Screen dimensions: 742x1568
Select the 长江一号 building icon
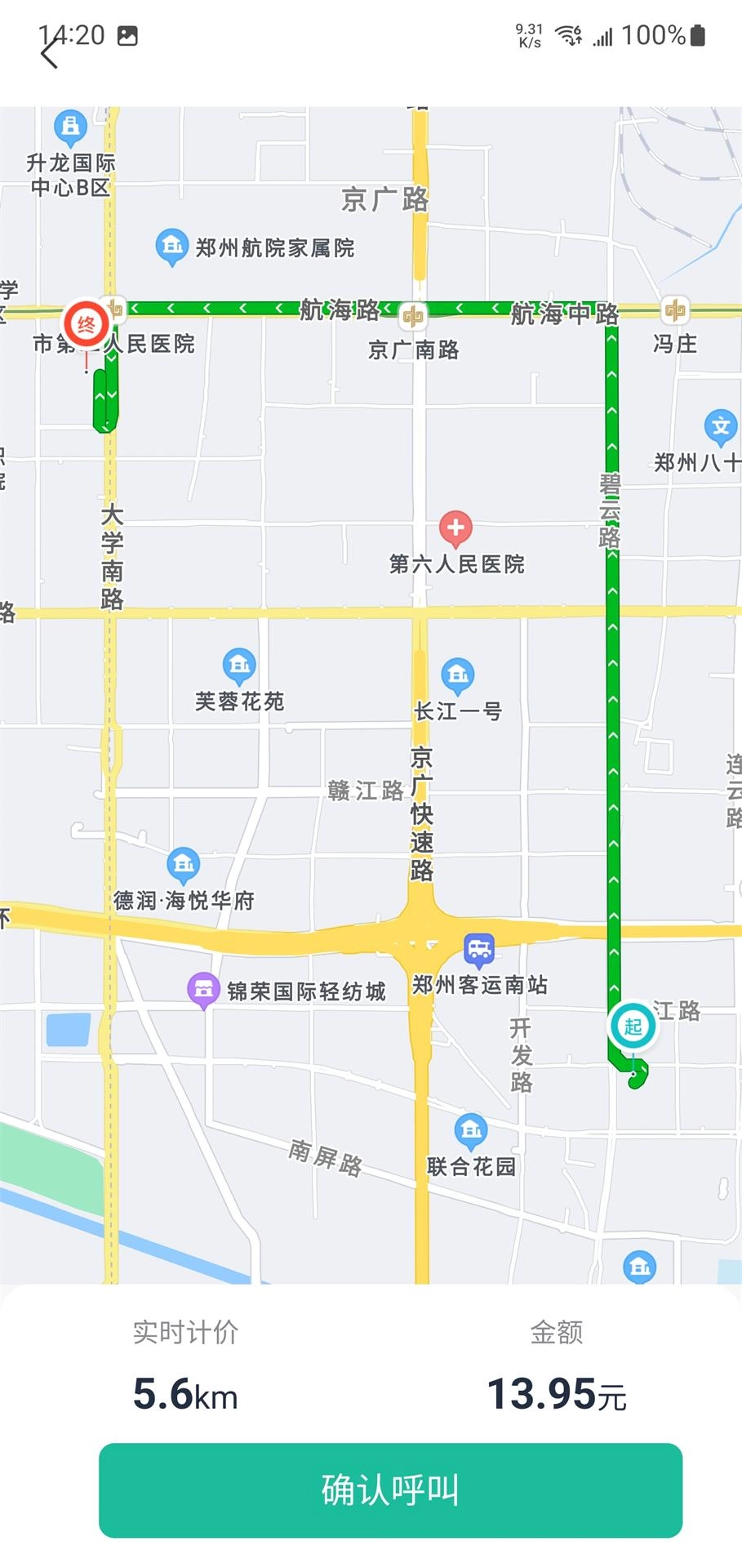pyautogui.click(x=459, y=675)
